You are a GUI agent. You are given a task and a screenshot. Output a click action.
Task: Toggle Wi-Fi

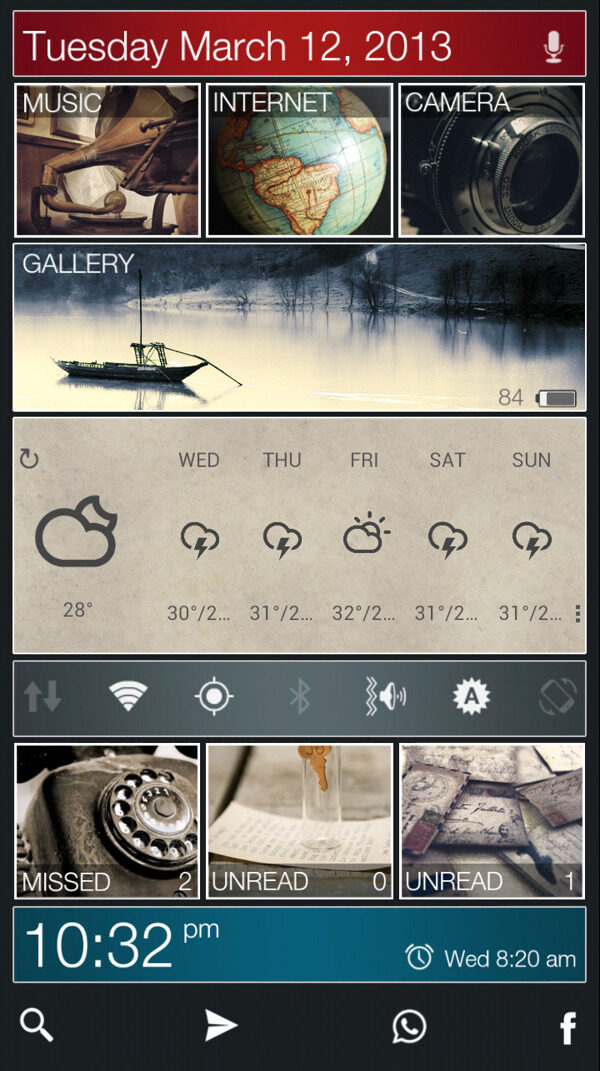pos(128,697)
